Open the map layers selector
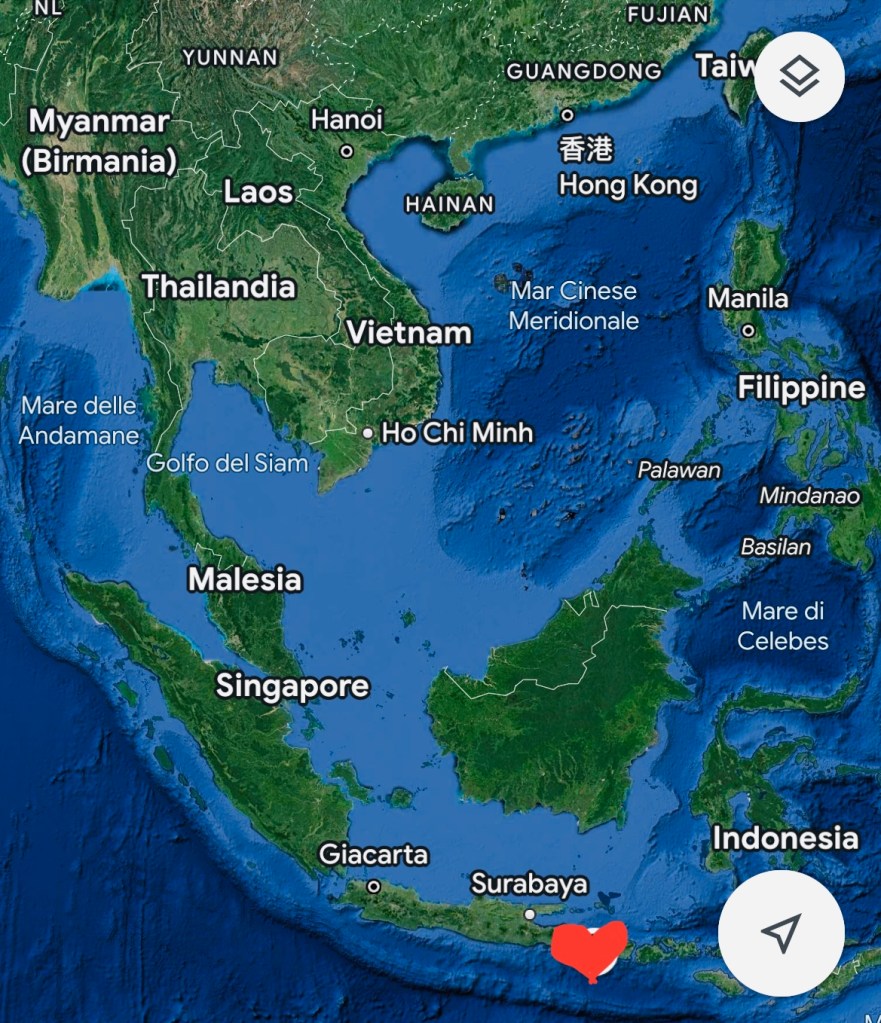Viewport: 881px width, 1023px height. (799, 77)
